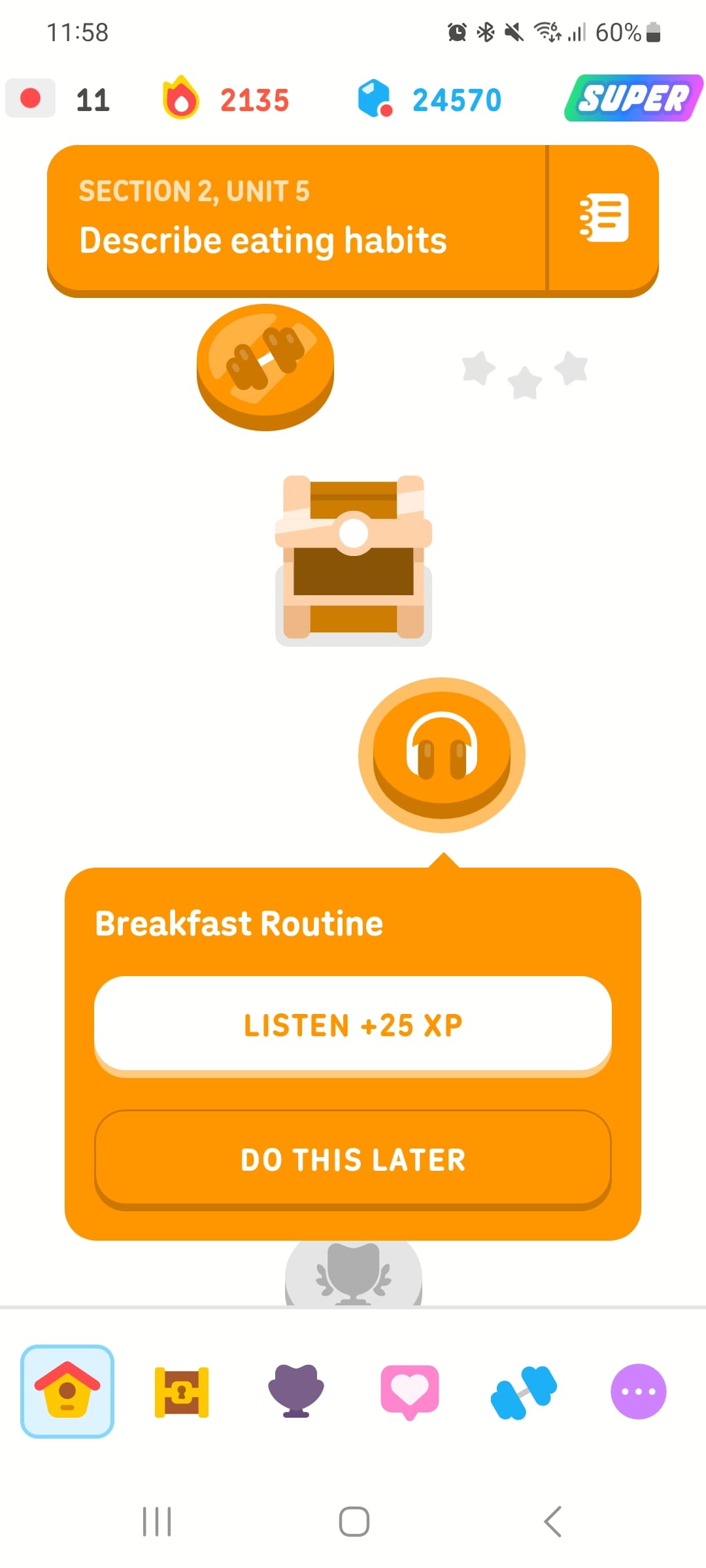This screenshot has height=1568, width=706.
Task: Open the guidebook for Unit 5
Action: [602, 217]
